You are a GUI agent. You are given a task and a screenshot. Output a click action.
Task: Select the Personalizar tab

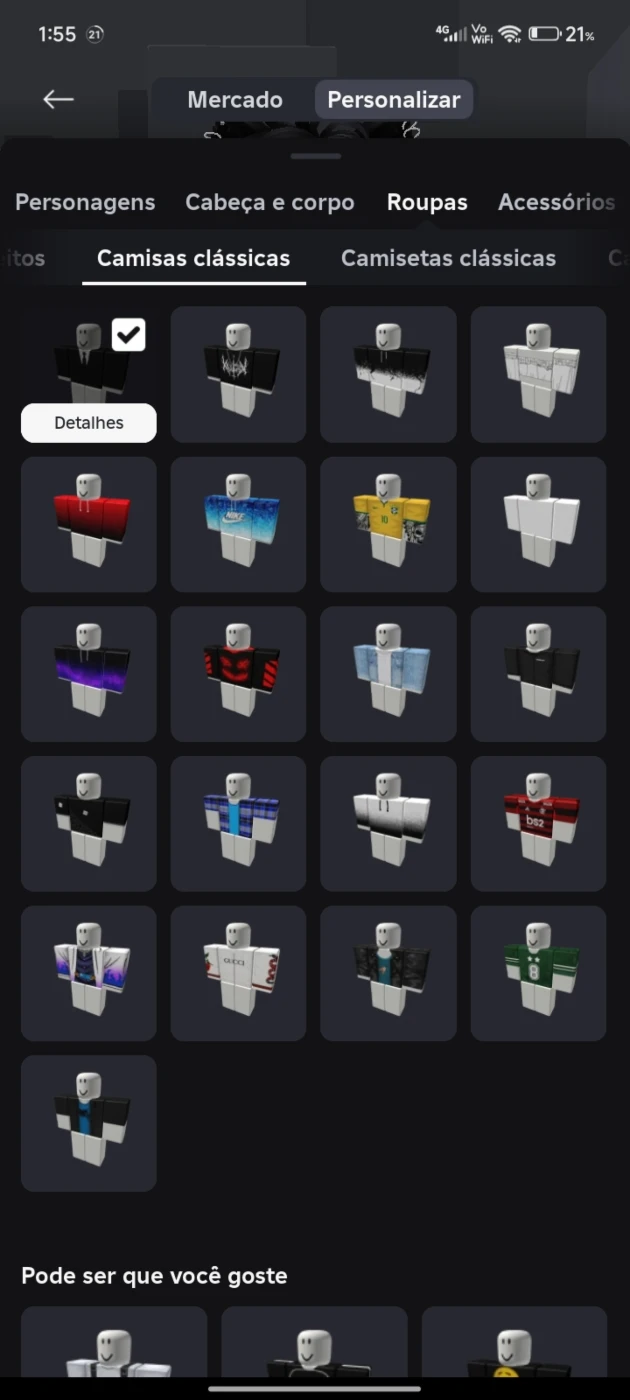[394, 100]
